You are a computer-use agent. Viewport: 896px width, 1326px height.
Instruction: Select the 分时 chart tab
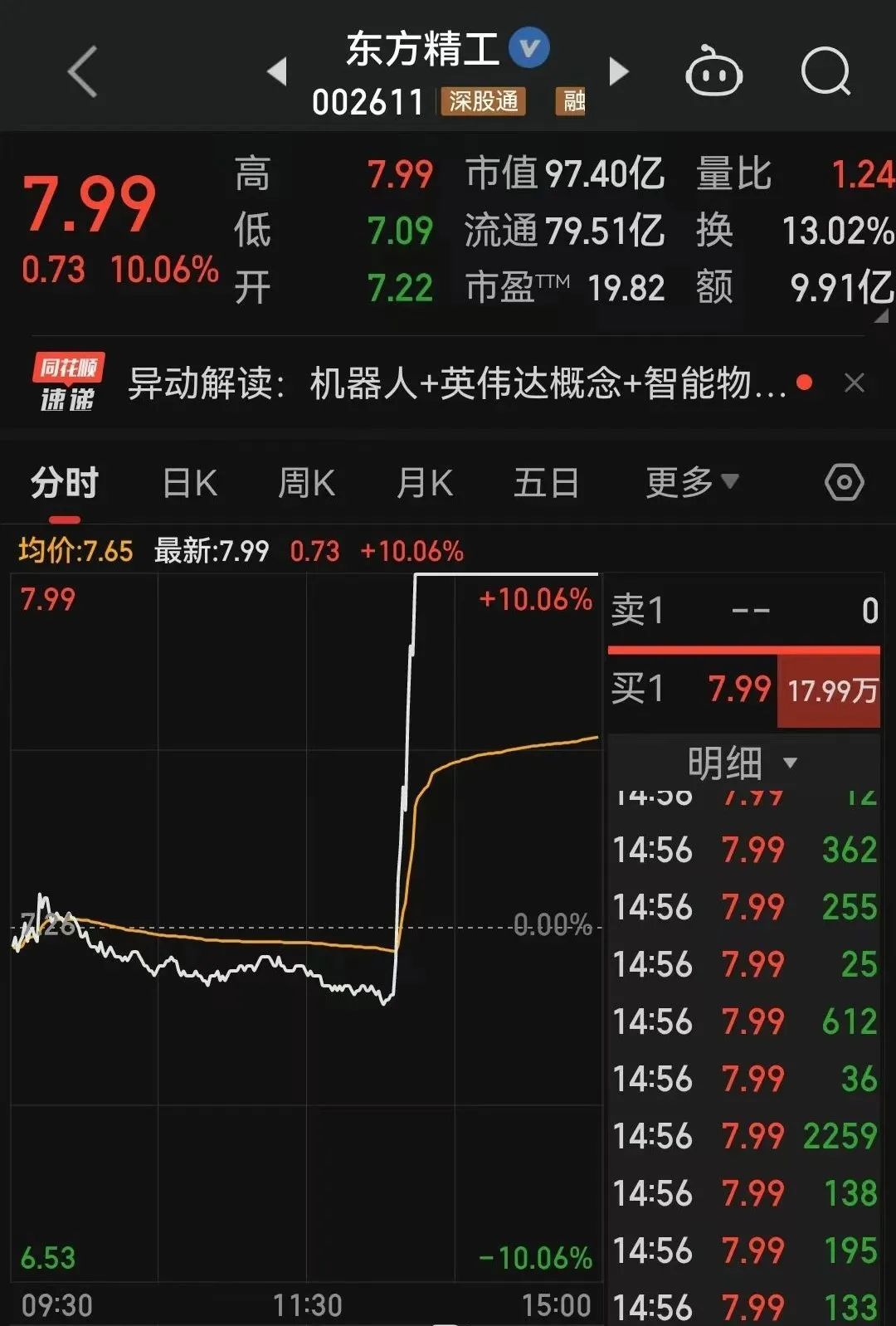[x=65, y=483]
